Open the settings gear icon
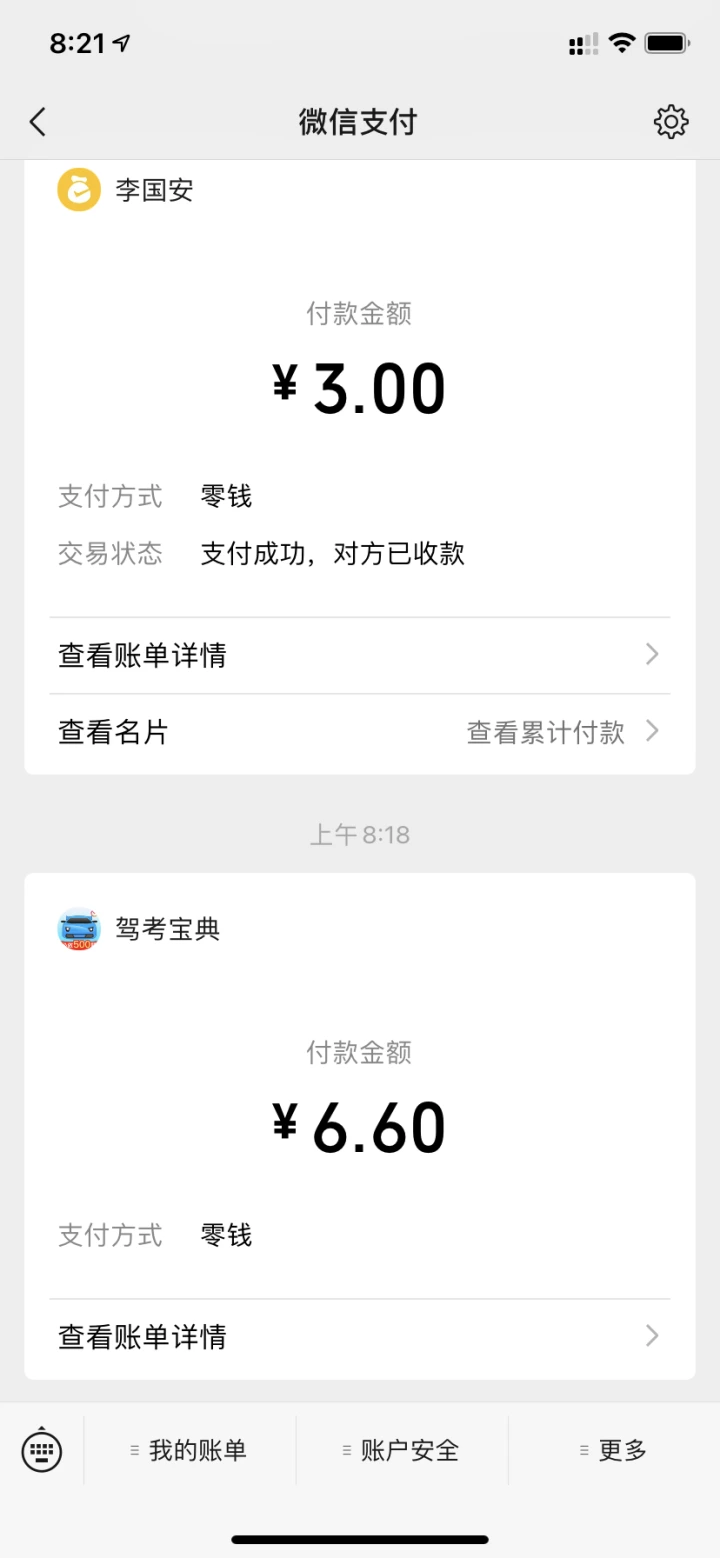The width and height of the screenshot is (720, 1558). coord(670,122)
